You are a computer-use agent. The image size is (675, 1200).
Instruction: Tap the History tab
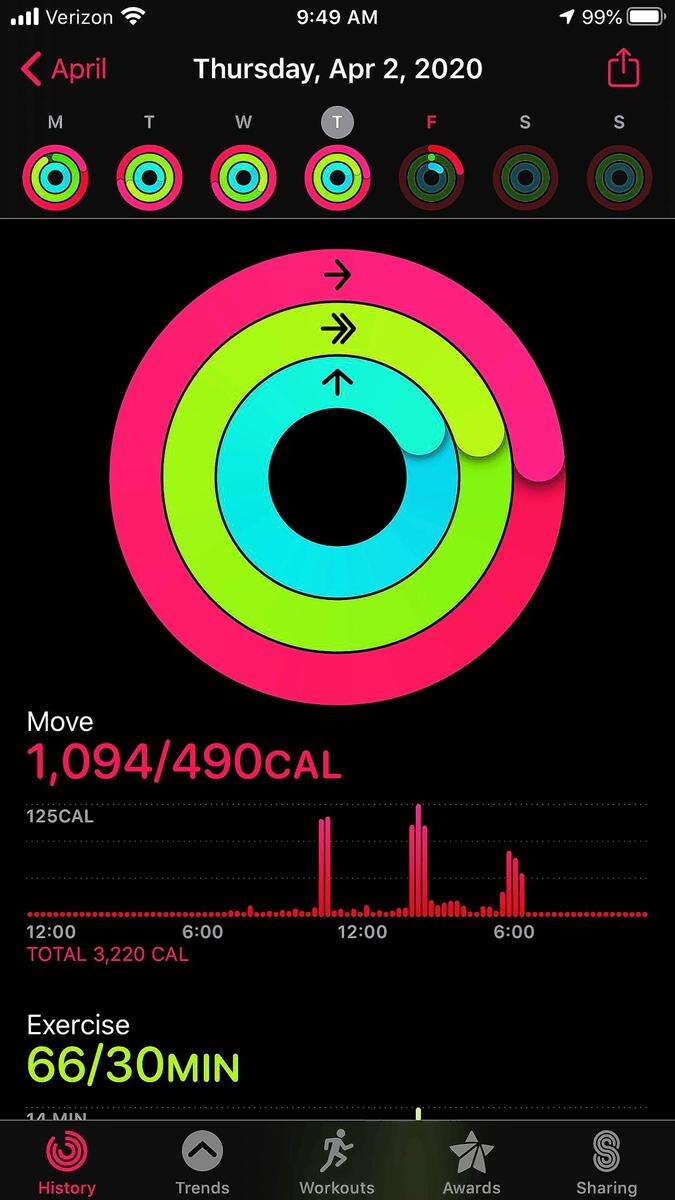pyautogui.click(x=67, y=1162)
